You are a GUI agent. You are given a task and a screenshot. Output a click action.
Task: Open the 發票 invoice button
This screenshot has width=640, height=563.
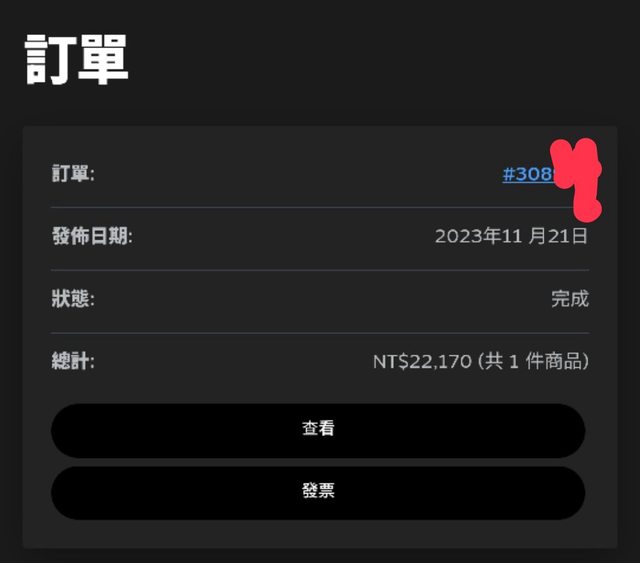318,492
